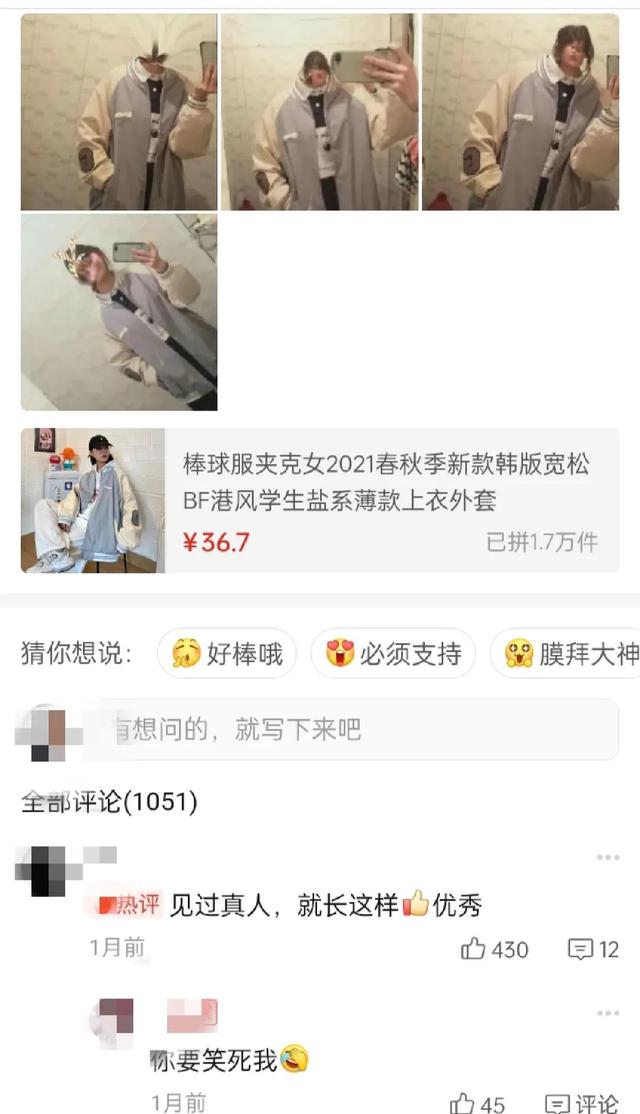Open overflow menu on 见过真人 comment
The image size is (640, 1114).
click(x=607, y=858)
